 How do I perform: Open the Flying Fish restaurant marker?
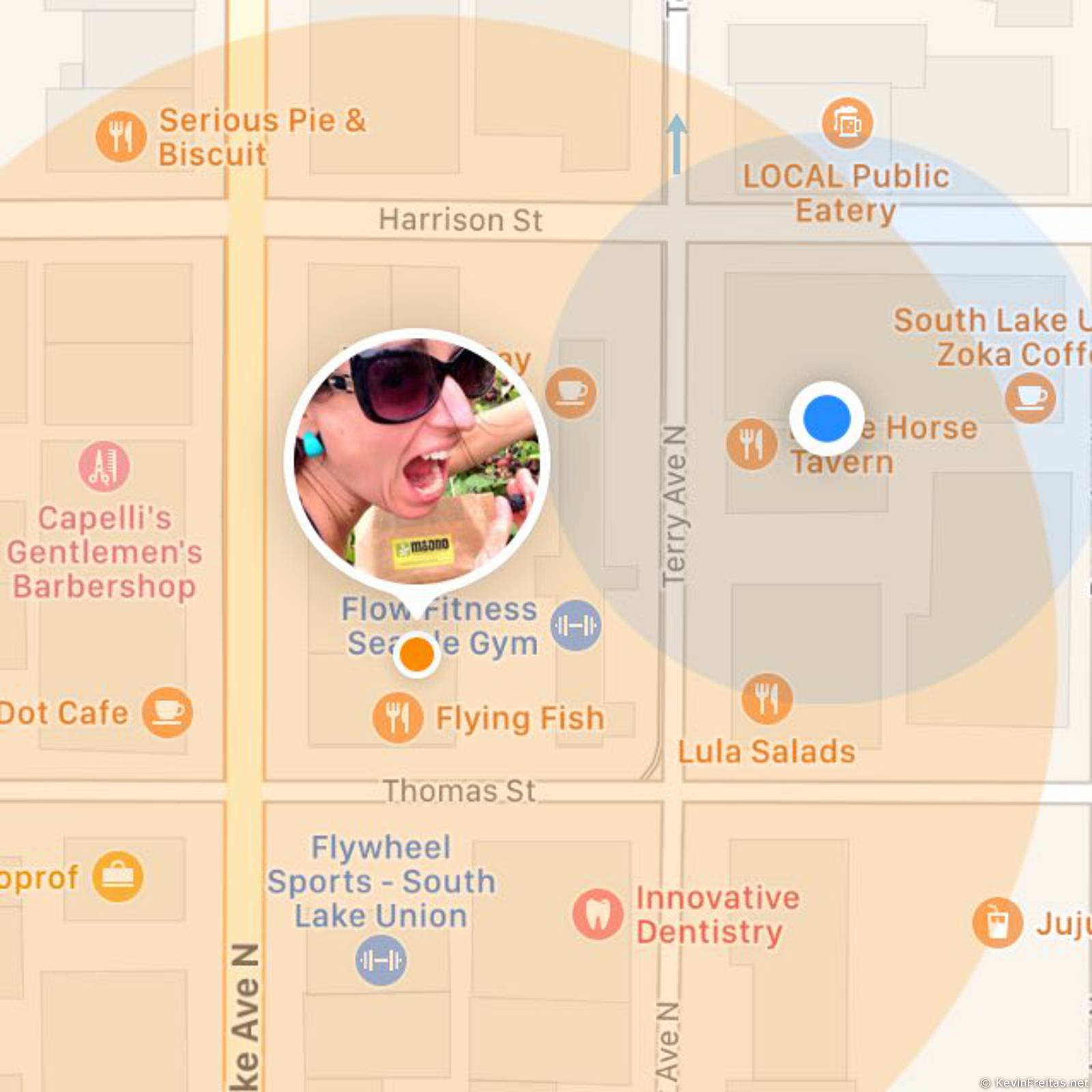397,718
